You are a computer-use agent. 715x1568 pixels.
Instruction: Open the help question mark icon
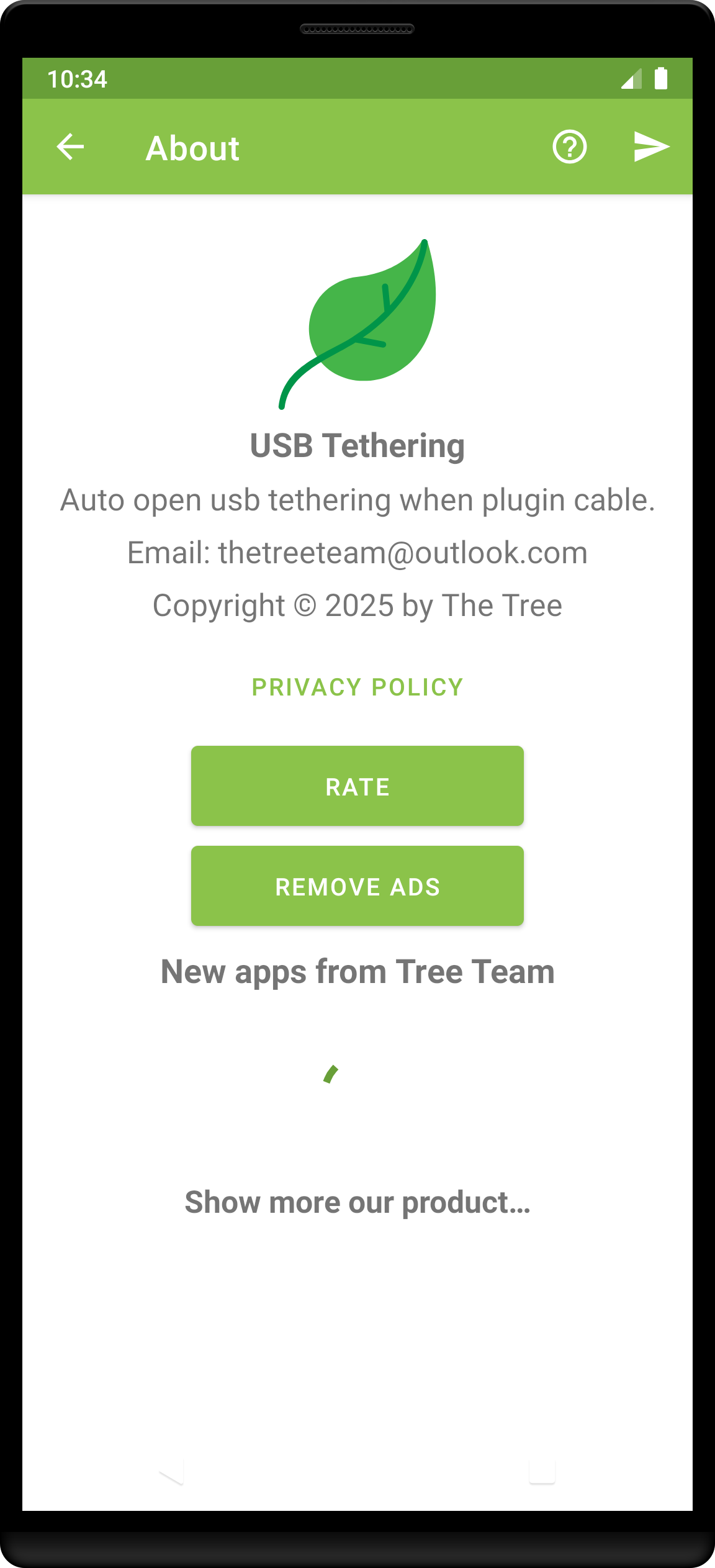[569, 147]
